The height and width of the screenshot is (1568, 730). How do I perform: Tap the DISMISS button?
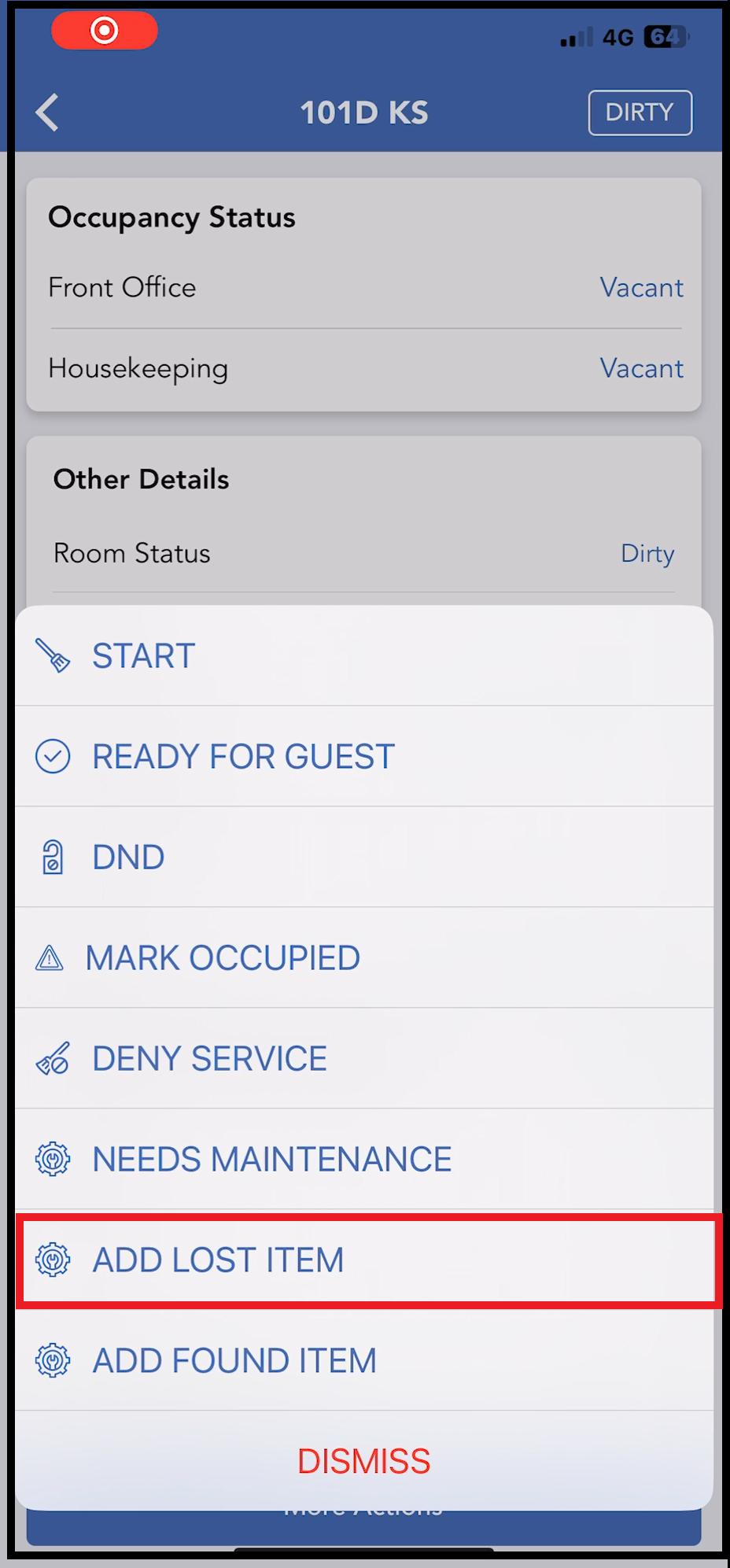[363, 1460]
